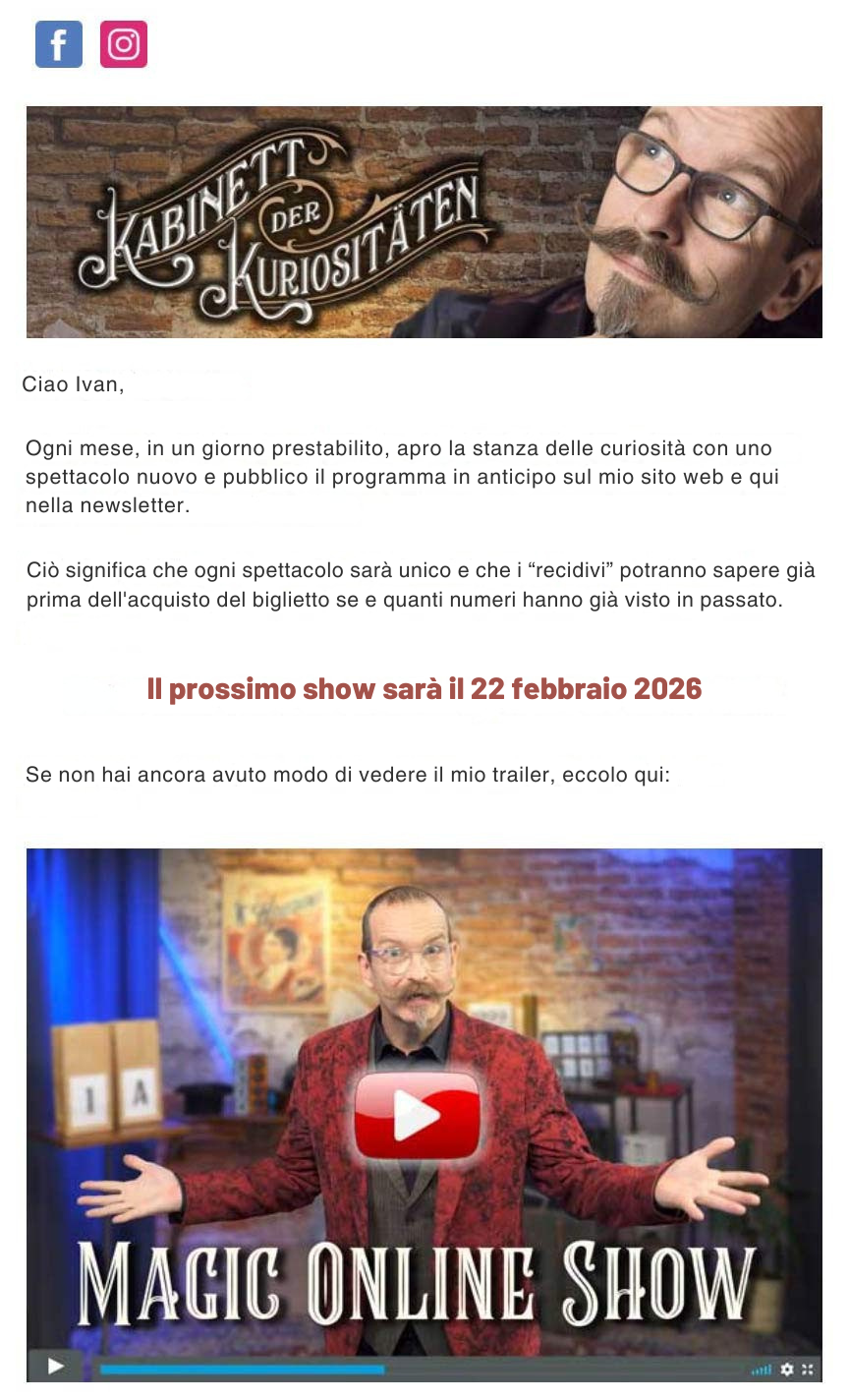Open the Instagram profile link
Screen dimensions: 849x1400
[x=124, y=44]
